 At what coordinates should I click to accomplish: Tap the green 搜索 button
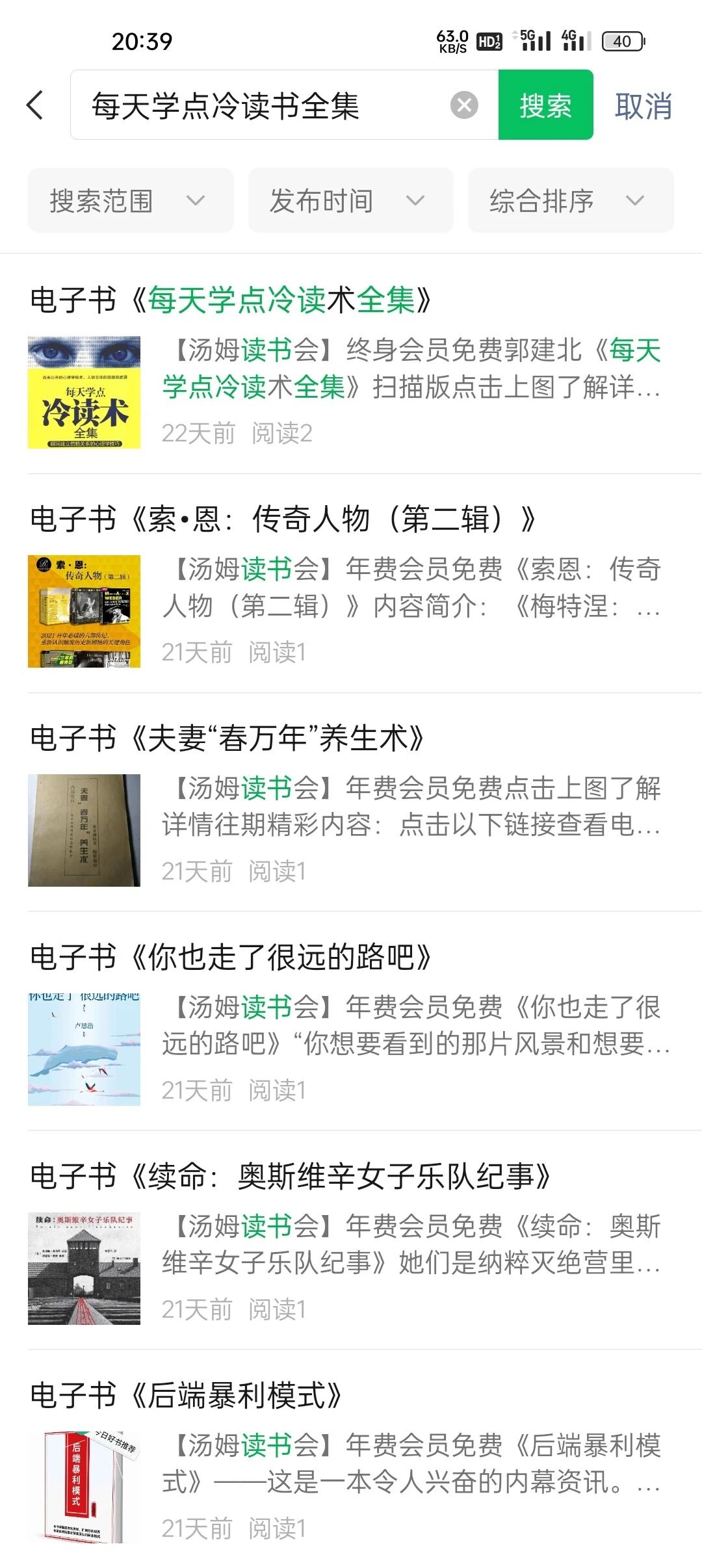tap(545, 105)
